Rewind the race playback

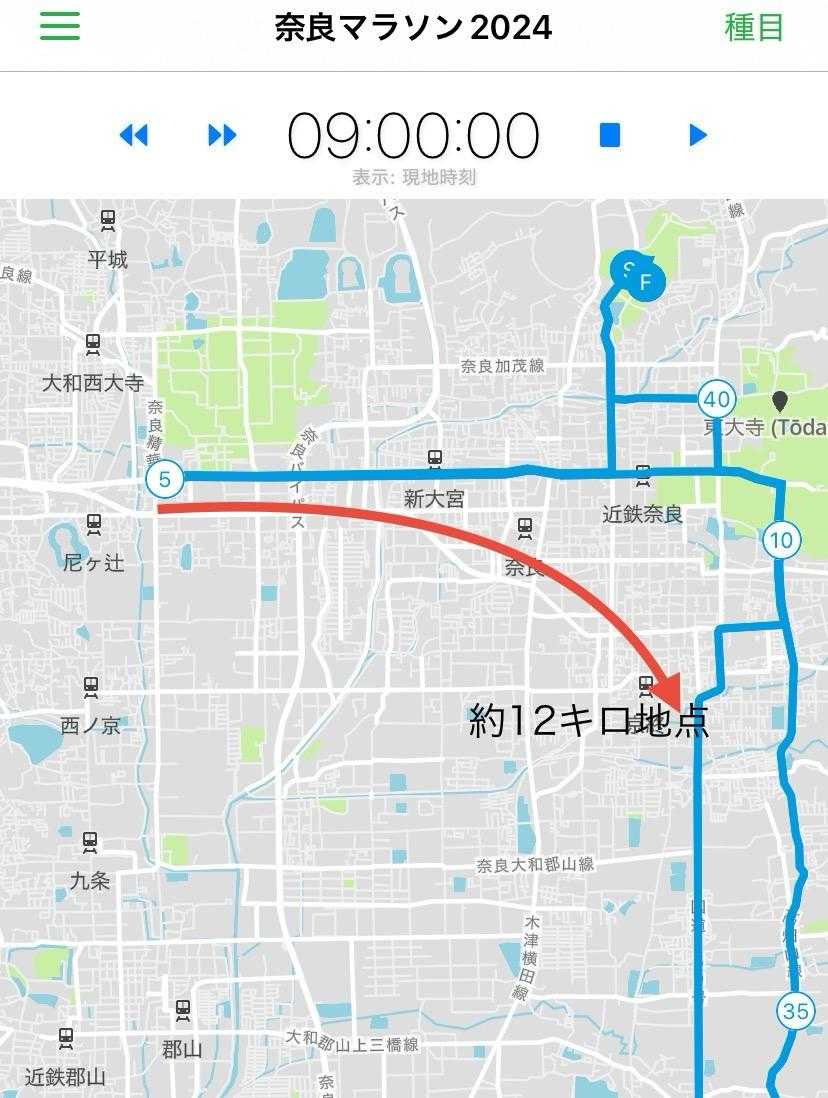(134, 135)
